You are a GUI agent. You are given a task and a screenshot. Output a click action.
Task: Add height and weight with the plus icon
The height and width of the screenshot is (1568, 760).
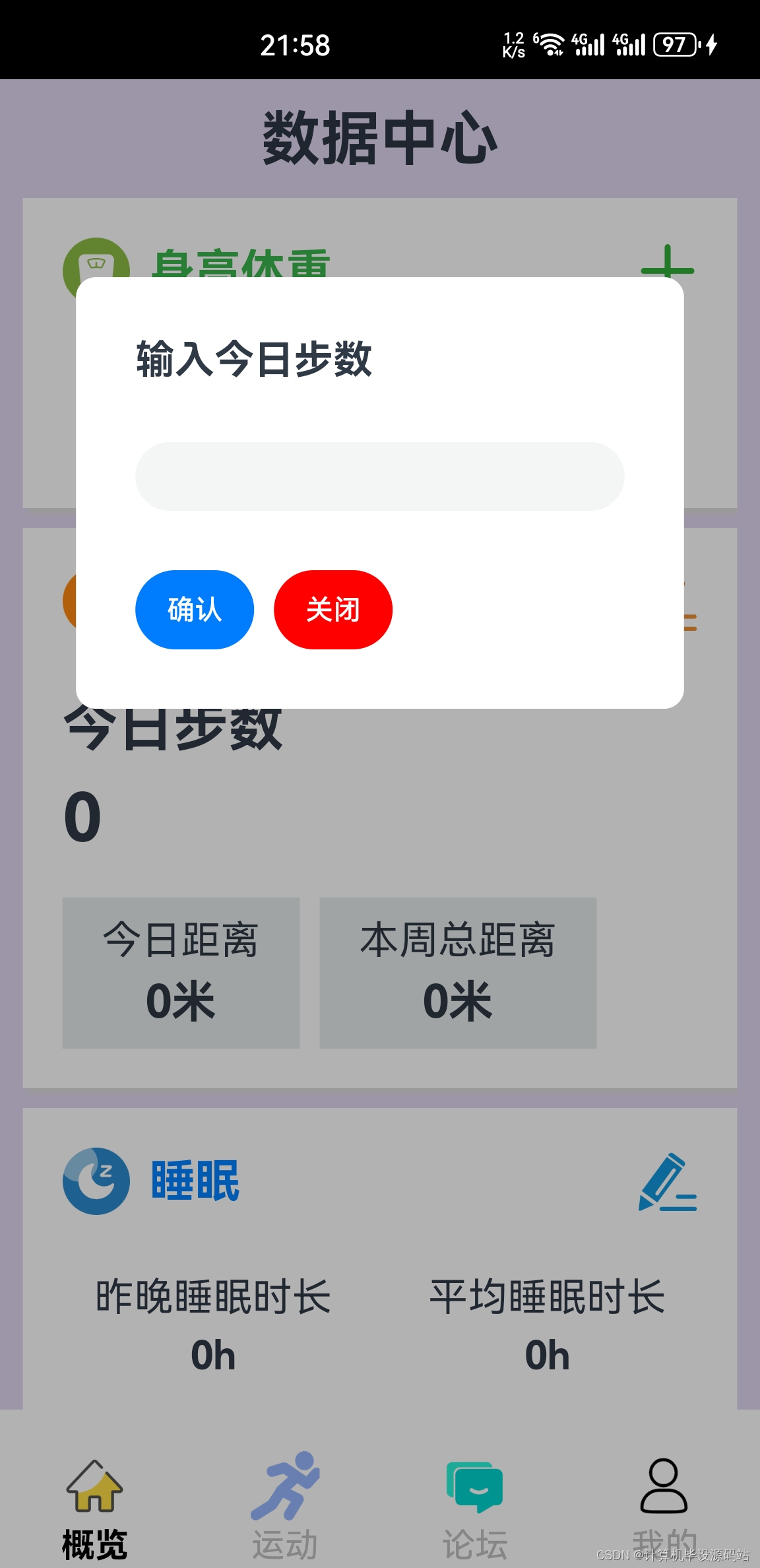click(668, 261)
